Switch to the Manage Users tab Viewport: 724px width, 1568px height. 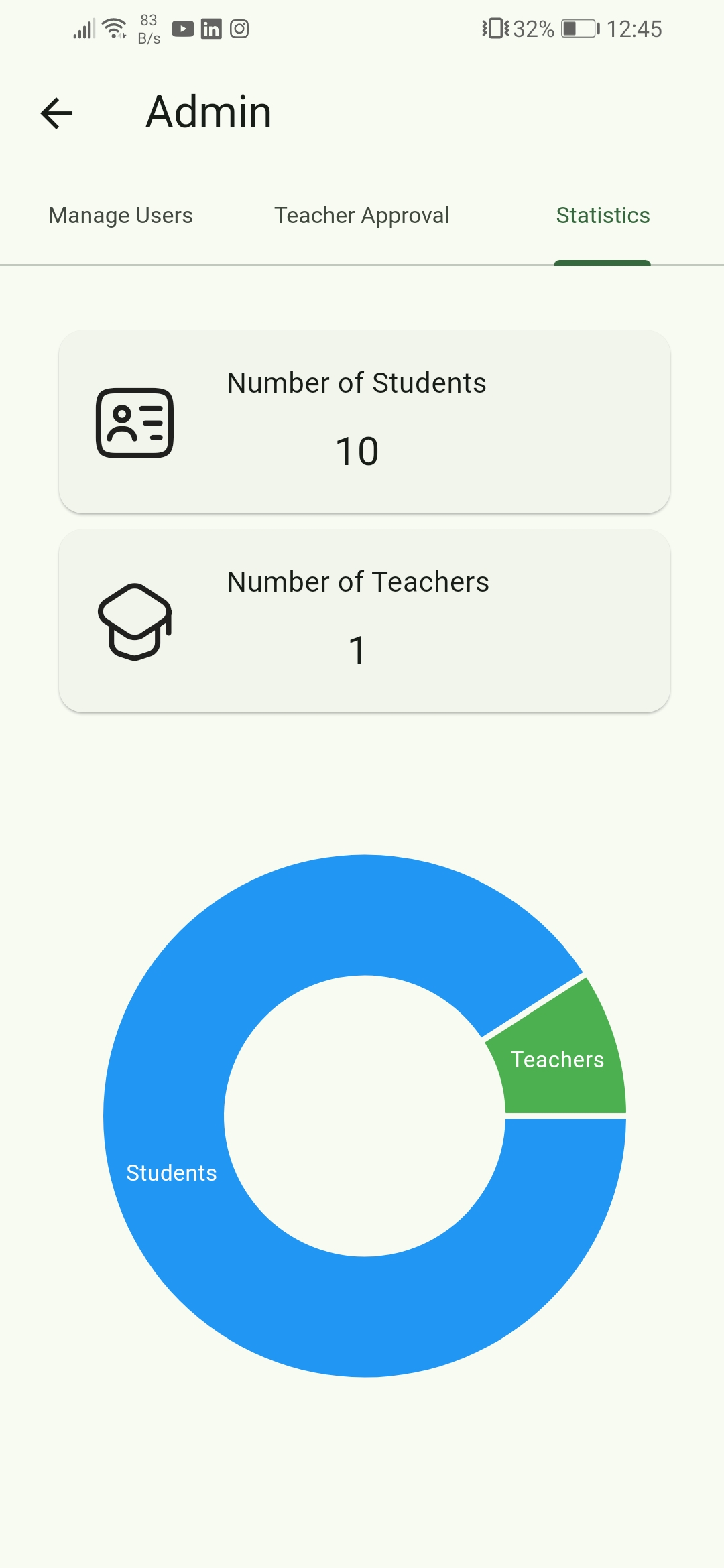(121, 216)
